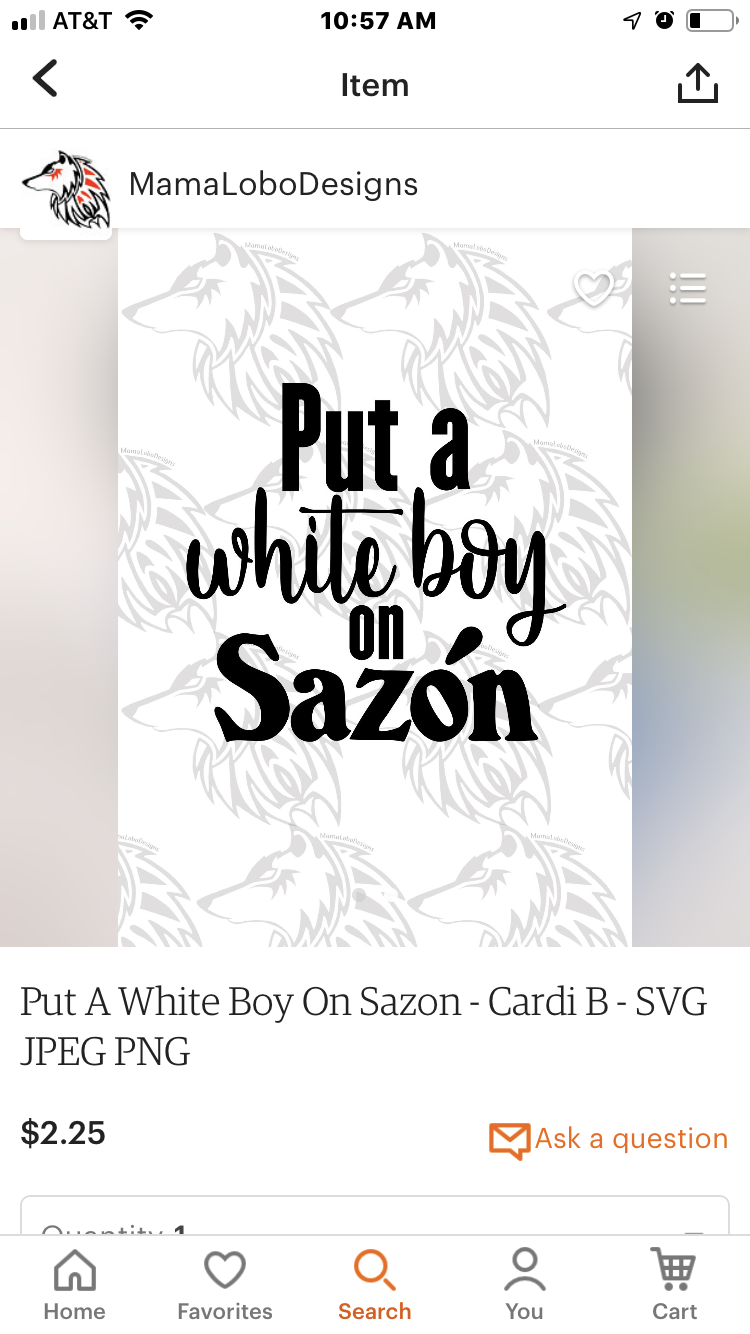
Task: Go to the You tab
Action: [x=524, y=1286]
